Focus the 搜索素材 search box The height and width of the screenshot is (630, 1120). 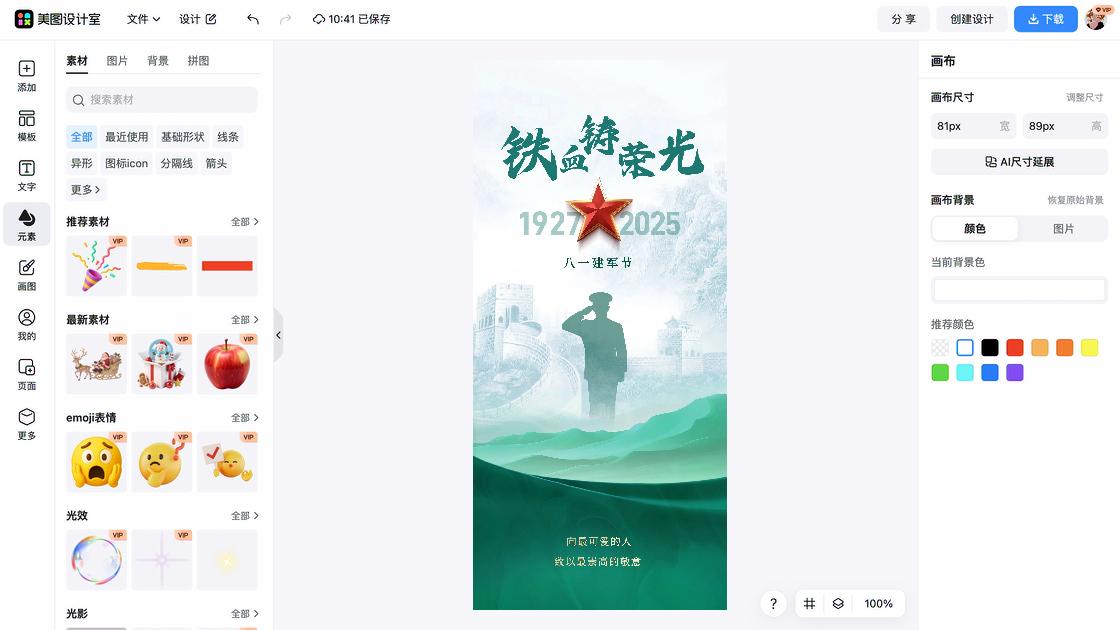pyautogui.click(x=162, y=100)
